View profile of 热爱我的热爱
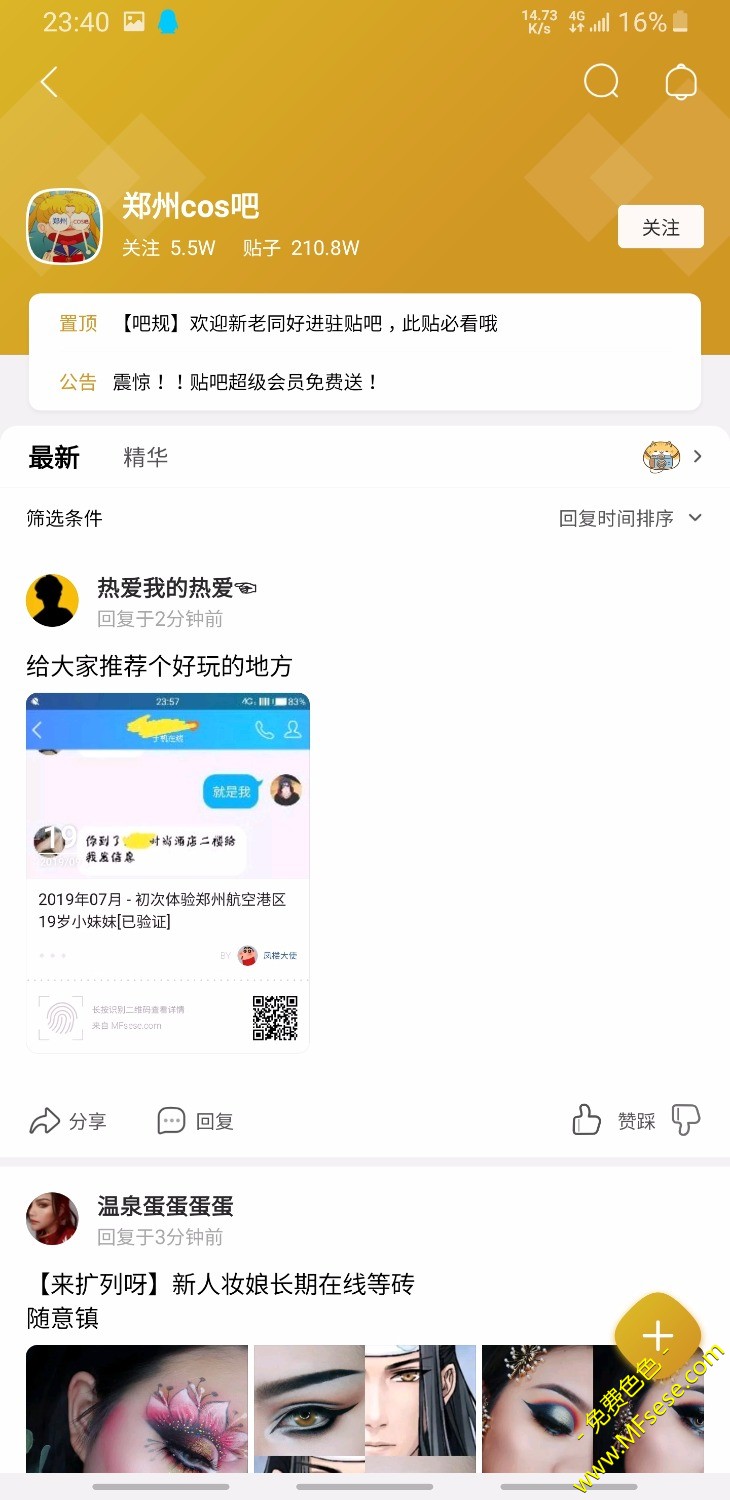Viewport: 730px width, 1500px height. (52, 601)
